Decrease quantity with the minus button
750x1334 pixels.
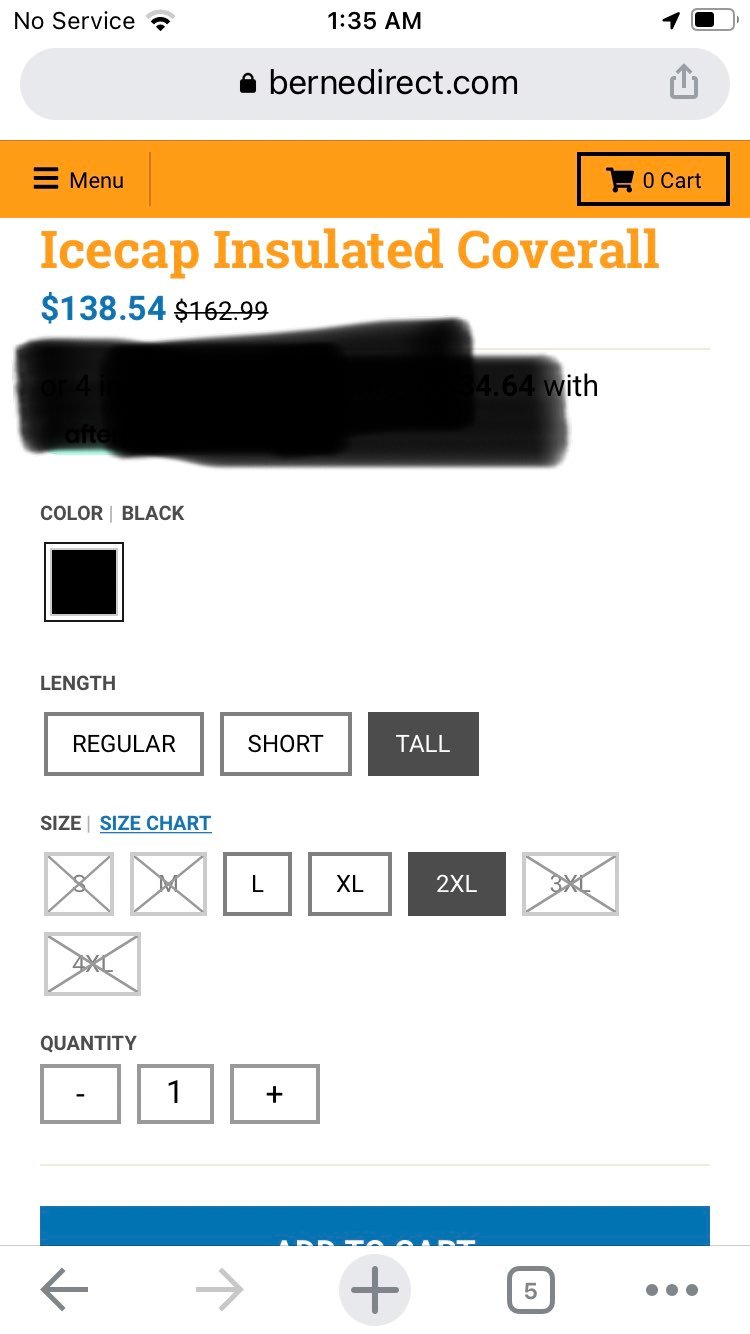point(80,1094)
